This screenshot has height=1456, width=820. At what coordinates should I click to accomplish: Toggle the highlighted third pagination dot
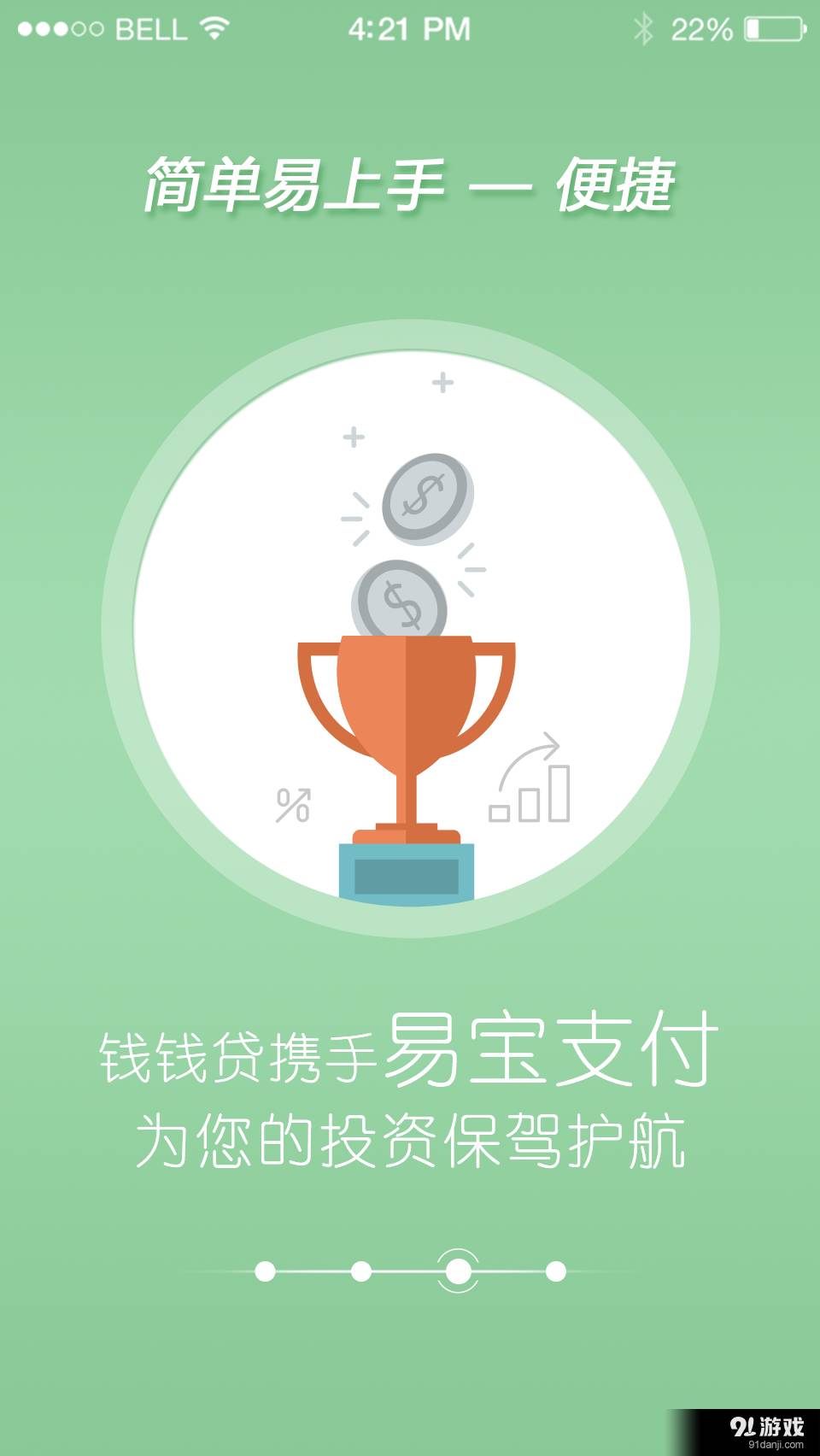(460, 1272)
